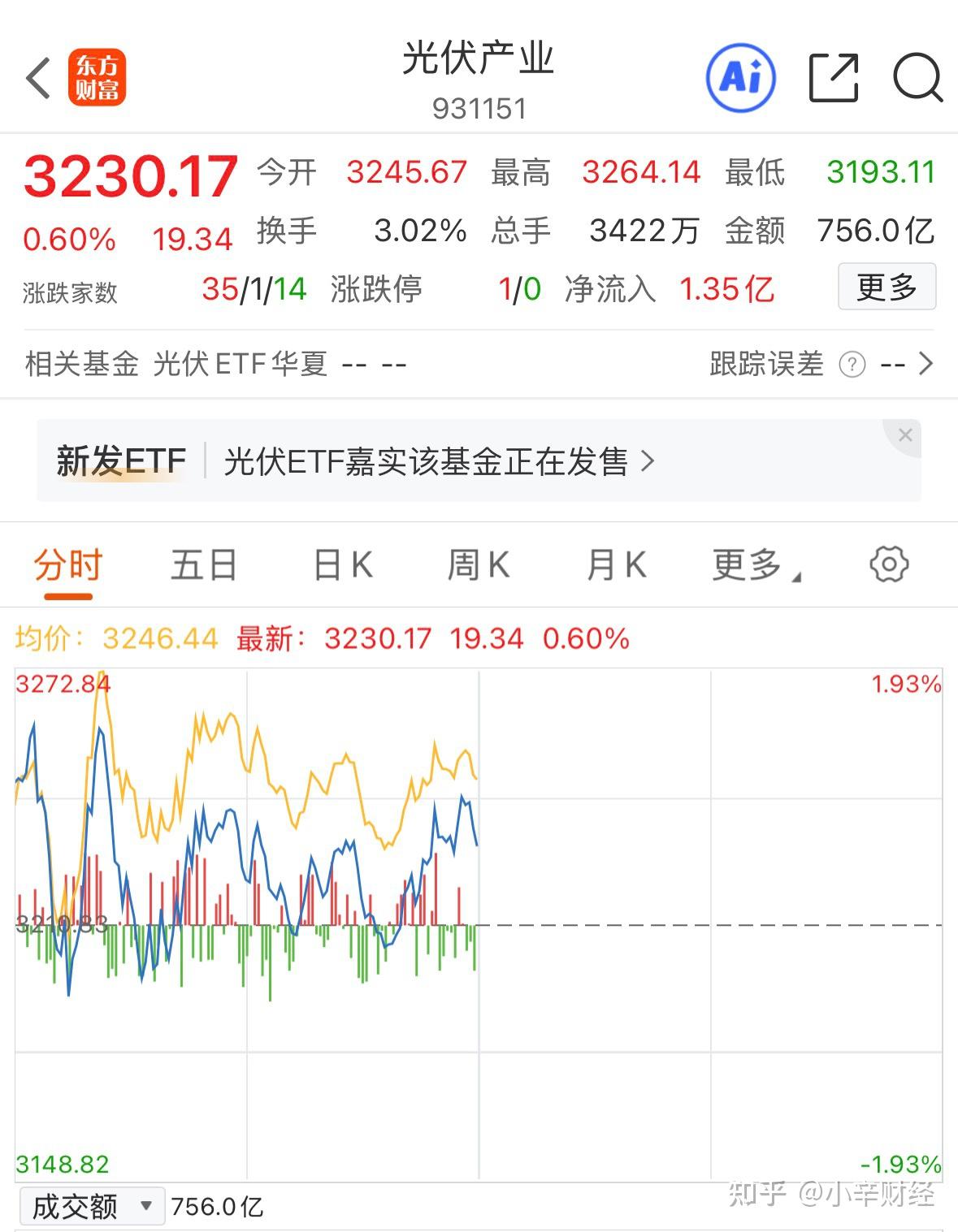The width and height of the screenshot is (958, 1232).
Task: Open chart settings with the gear icon
Action: pos(891,564)
